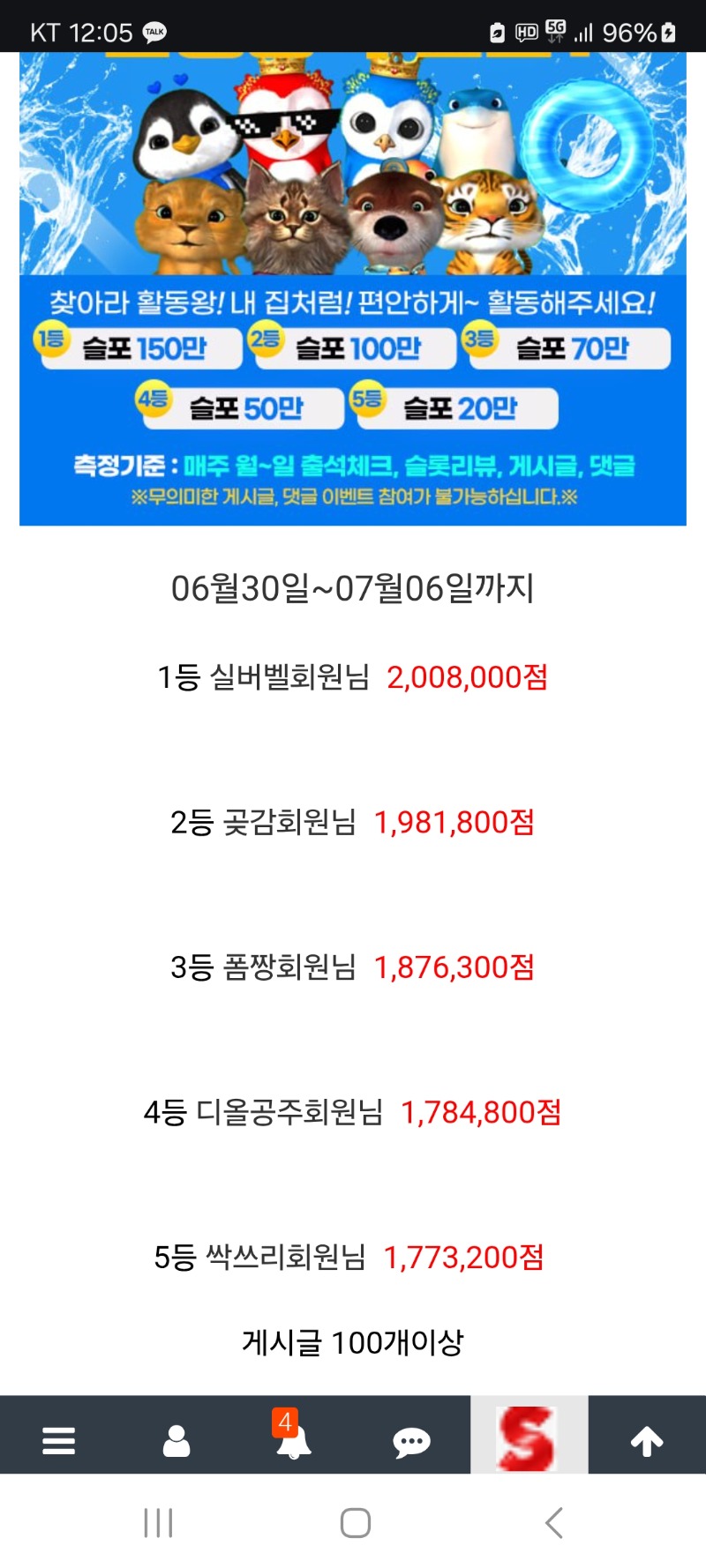Go to home screen via system home button
Viewport: 706px width, 1568px height.
point(355,1522)
